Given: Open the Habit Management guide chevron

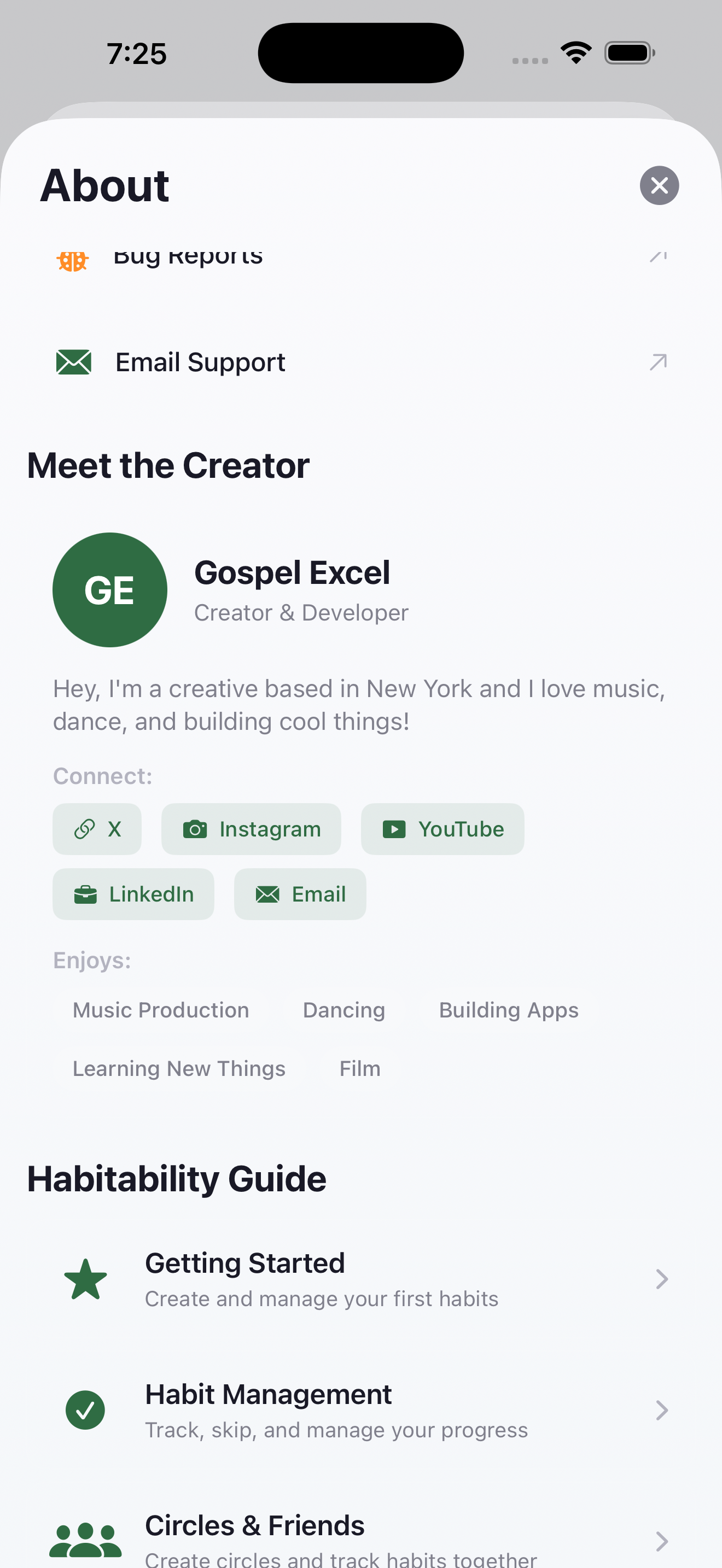Looking at the screenshot, I should (x=662, y=1411).
